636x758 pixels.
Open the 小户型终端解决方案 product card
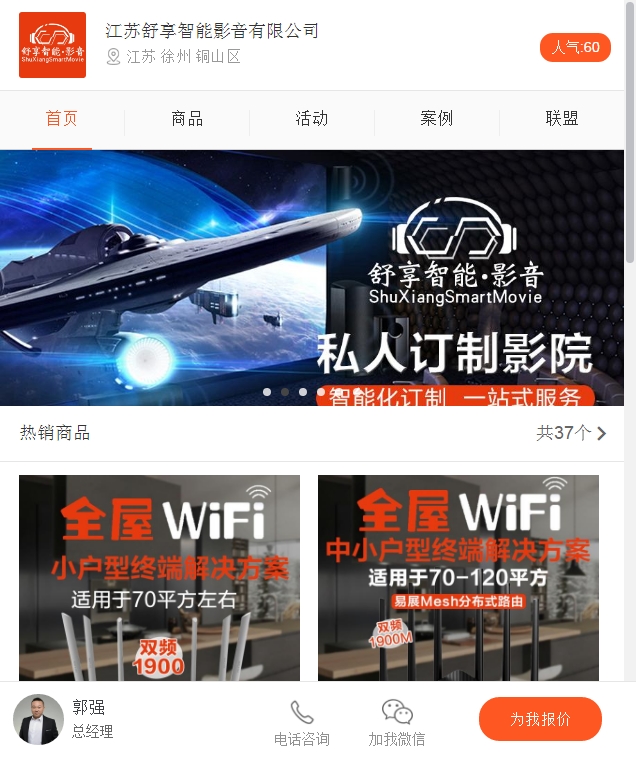pyautogui.click(x=159, y=578)
